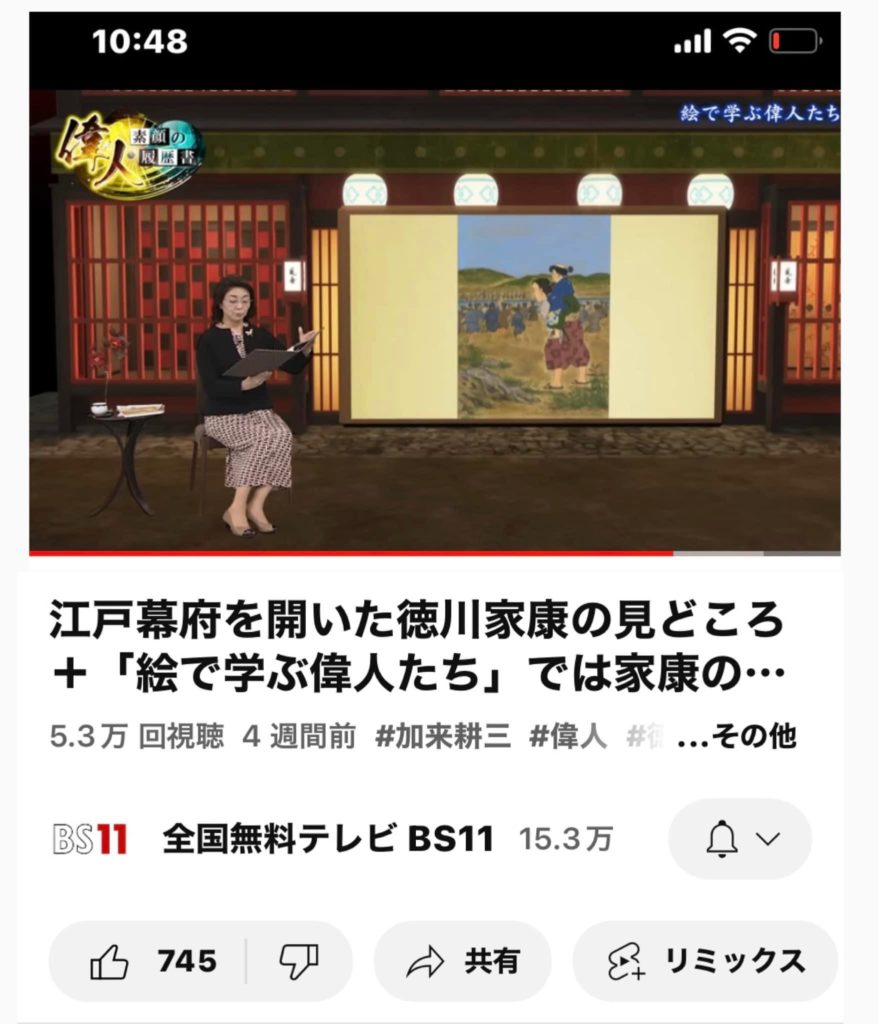
Task: Expand the video description via その他
Action: coord(737,737)
